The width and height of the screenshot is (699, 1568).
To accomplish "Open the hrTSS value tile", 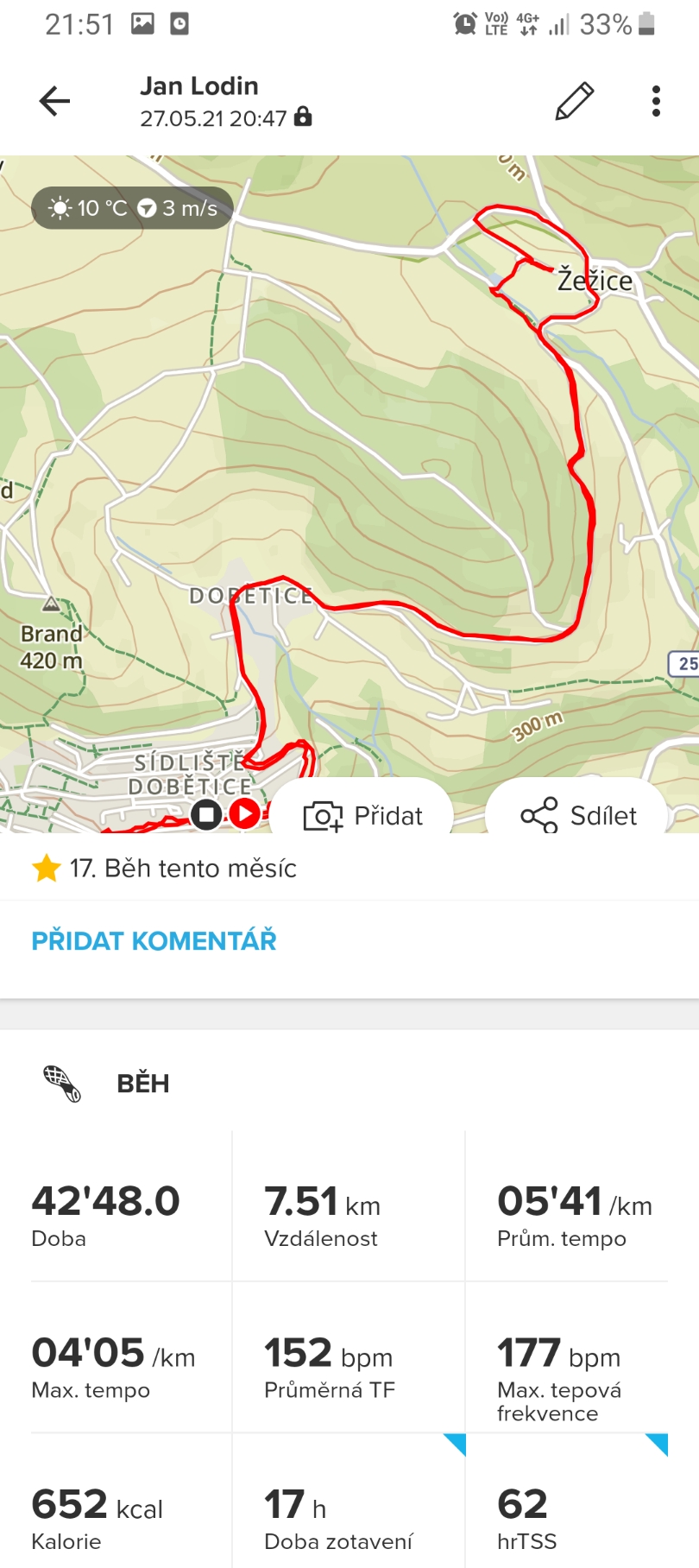I will [566, 1501].
